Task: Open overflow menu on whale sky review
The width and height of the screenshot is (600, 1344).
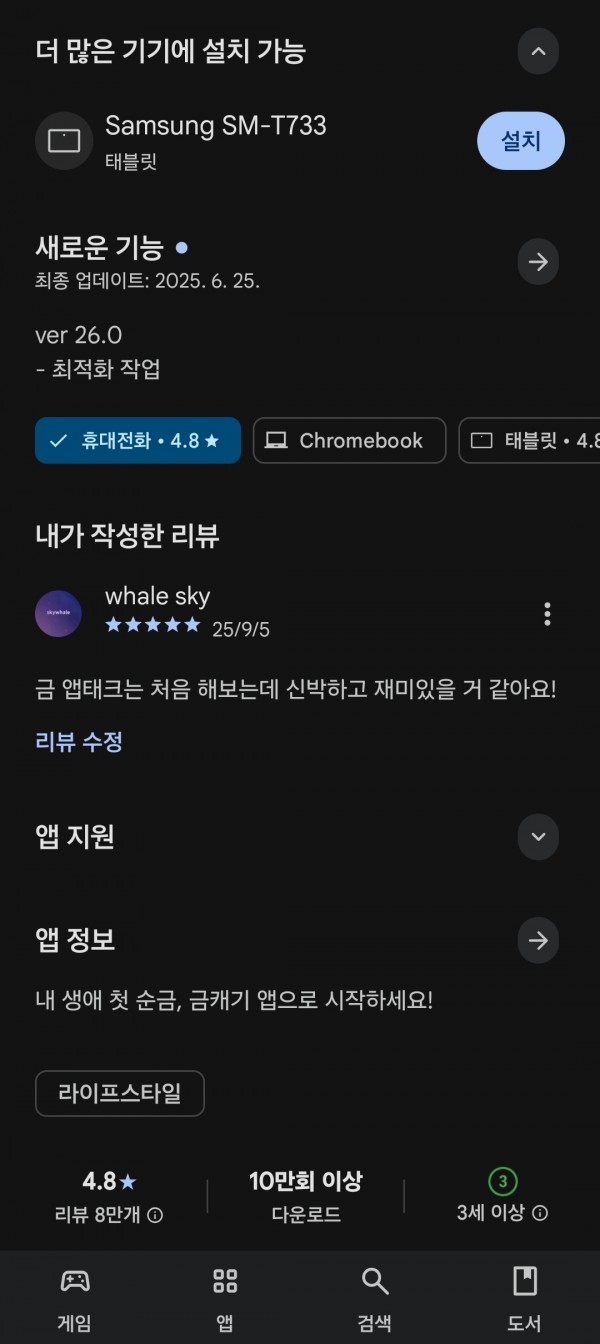Action: click(x=547, y=614)
